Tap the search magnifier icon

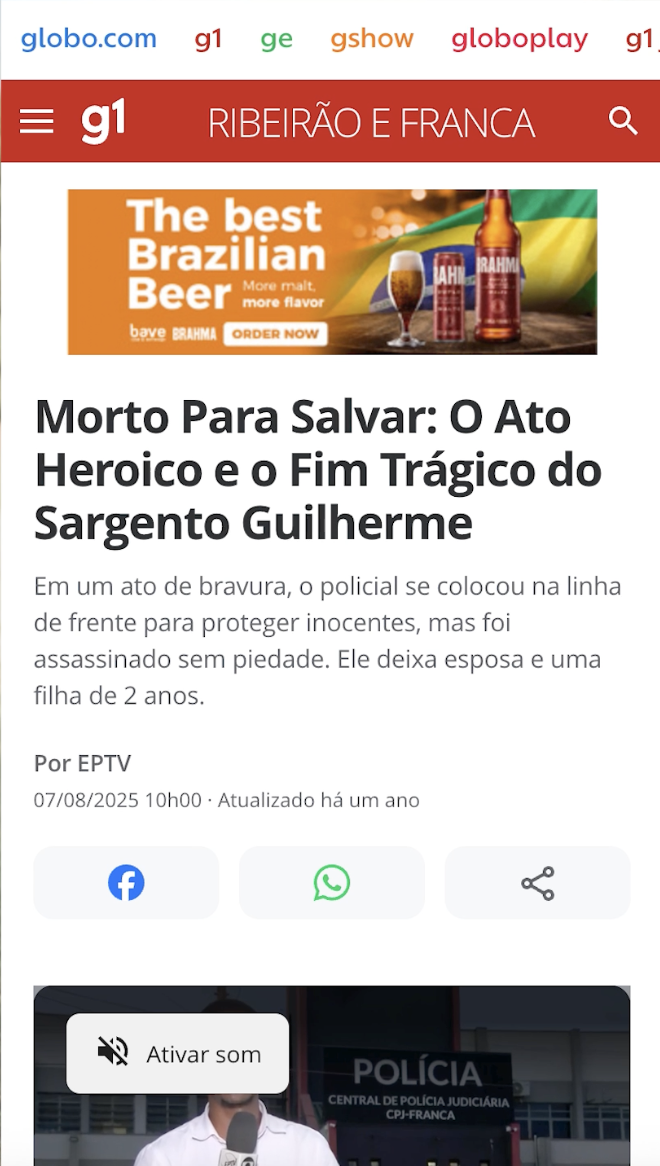coord(623,122)
